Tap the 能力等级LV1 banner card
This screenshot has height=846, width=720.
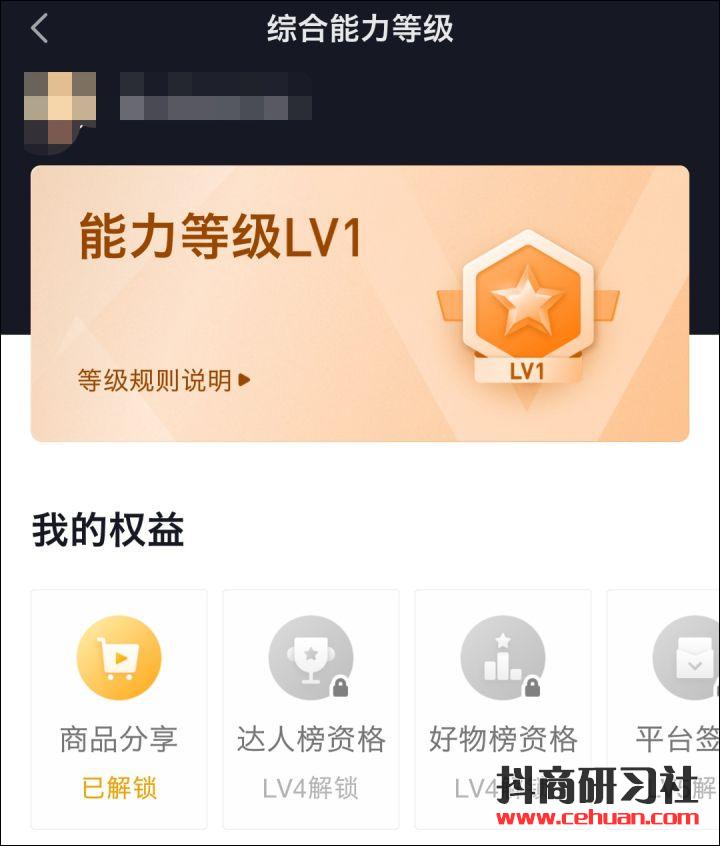tap(359, 303)
